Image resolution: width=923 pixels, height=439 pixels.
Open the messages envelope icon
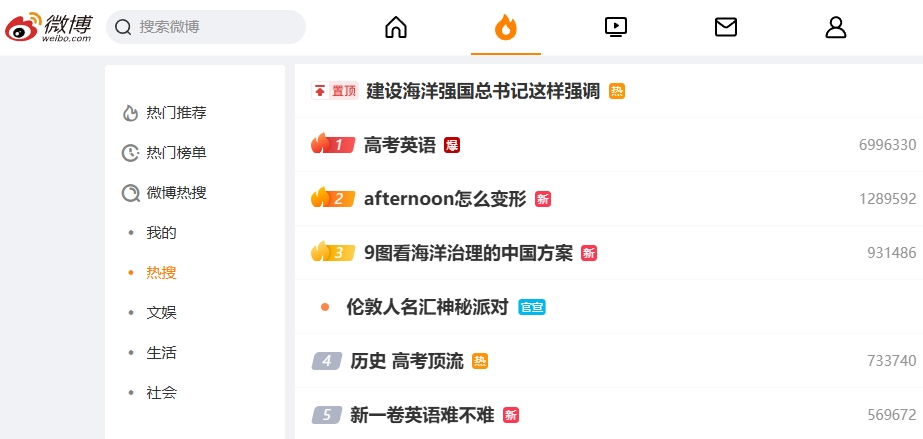tap(726, 27)
